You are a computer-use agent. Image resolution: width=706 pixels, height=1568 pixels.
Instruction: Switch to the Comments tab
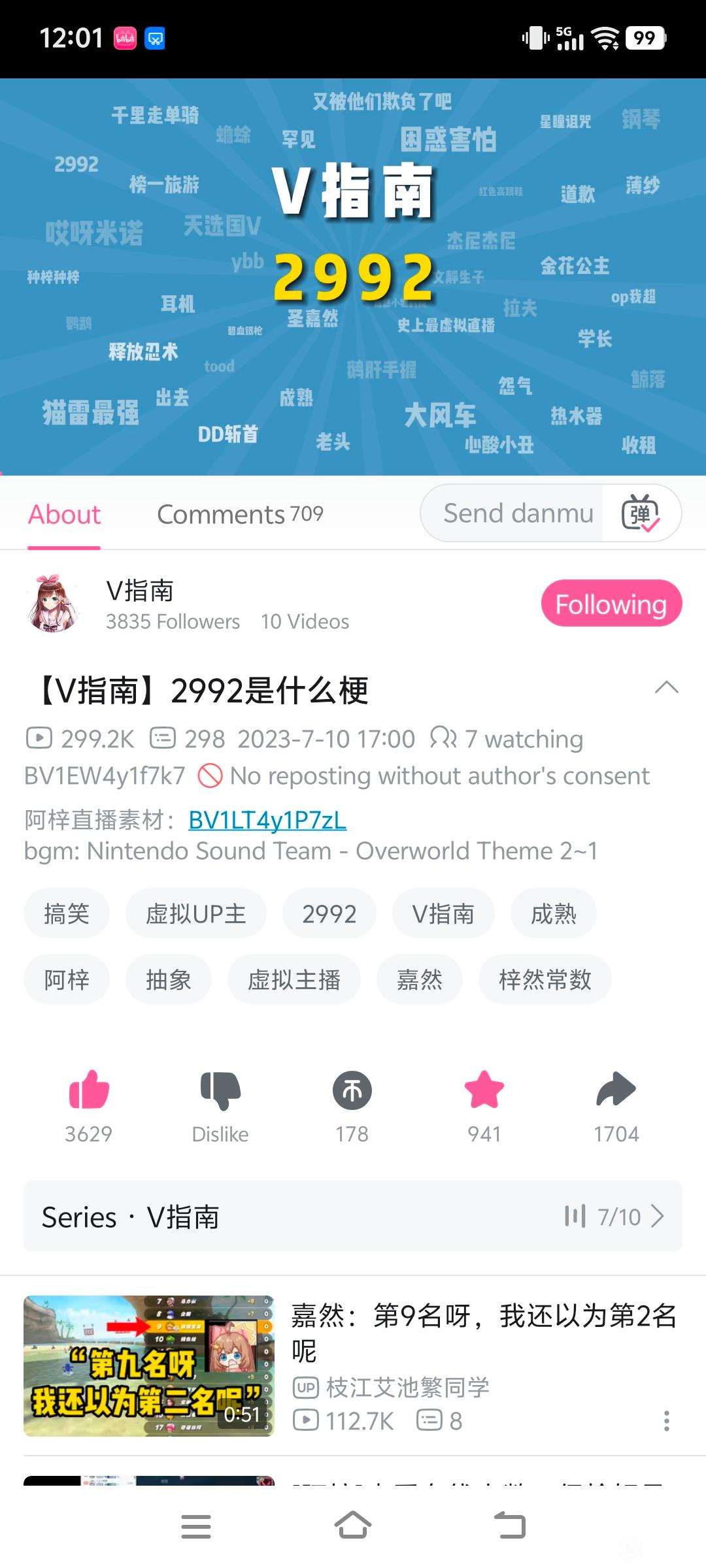[x=239, y=515]
